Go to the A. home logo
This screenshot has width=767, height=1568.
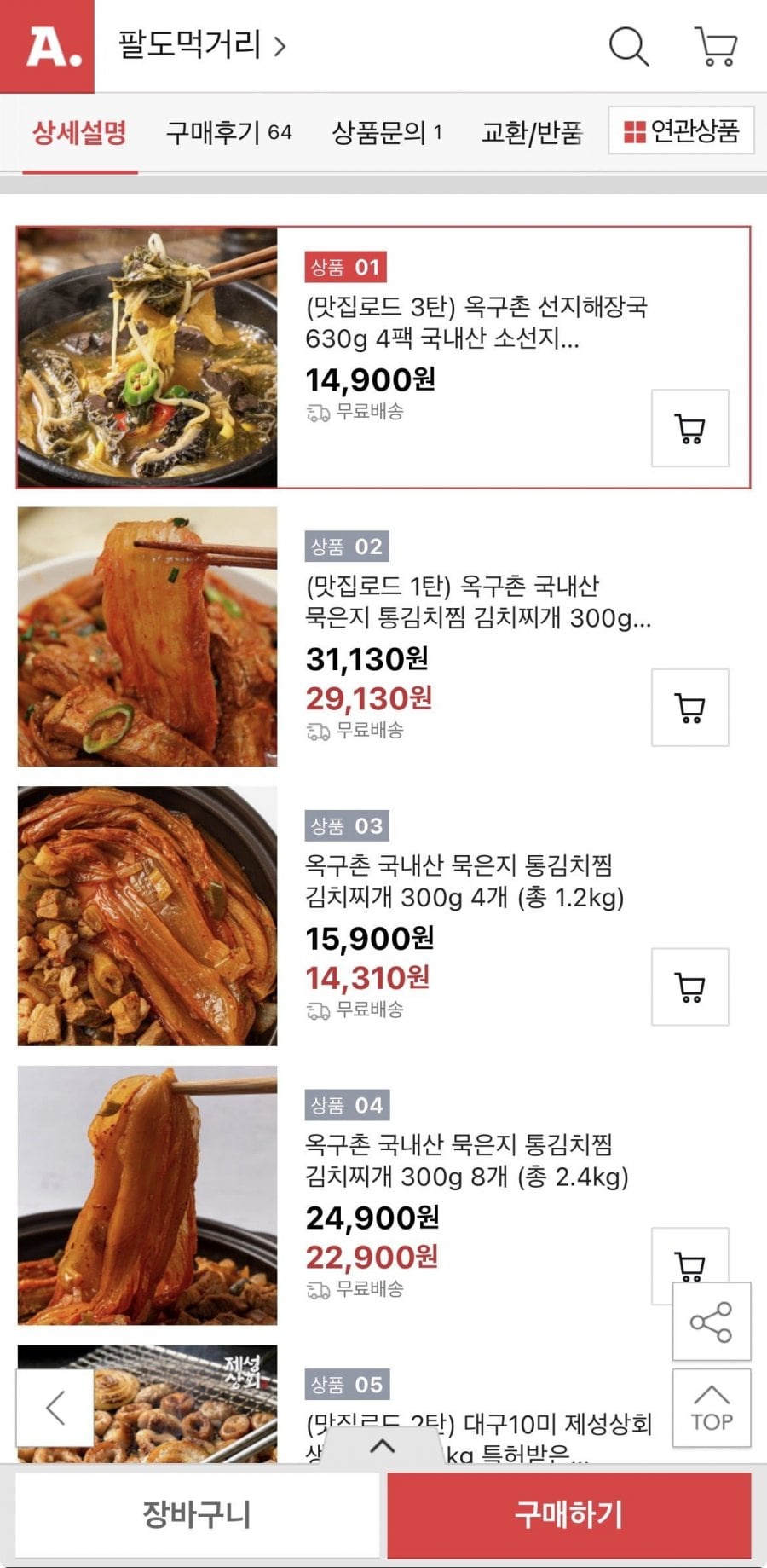48,46
